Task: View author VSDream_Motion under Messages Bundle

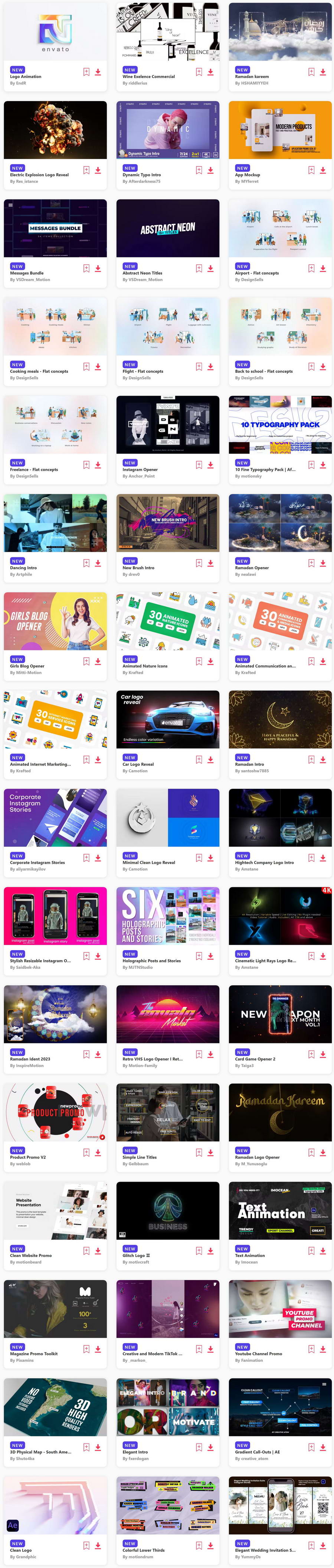Action: [30, 280]
